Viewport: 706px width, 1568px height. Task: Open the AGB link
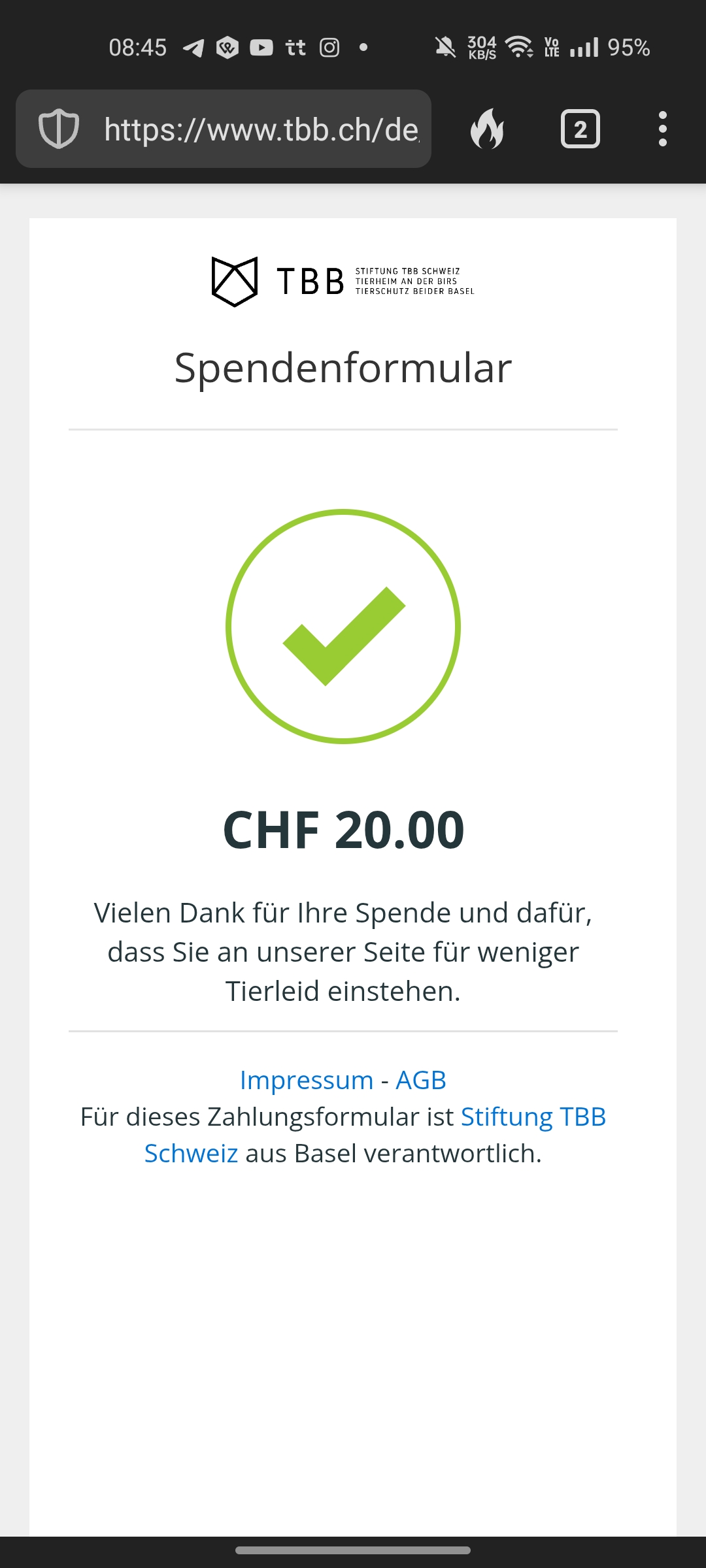420,1080
